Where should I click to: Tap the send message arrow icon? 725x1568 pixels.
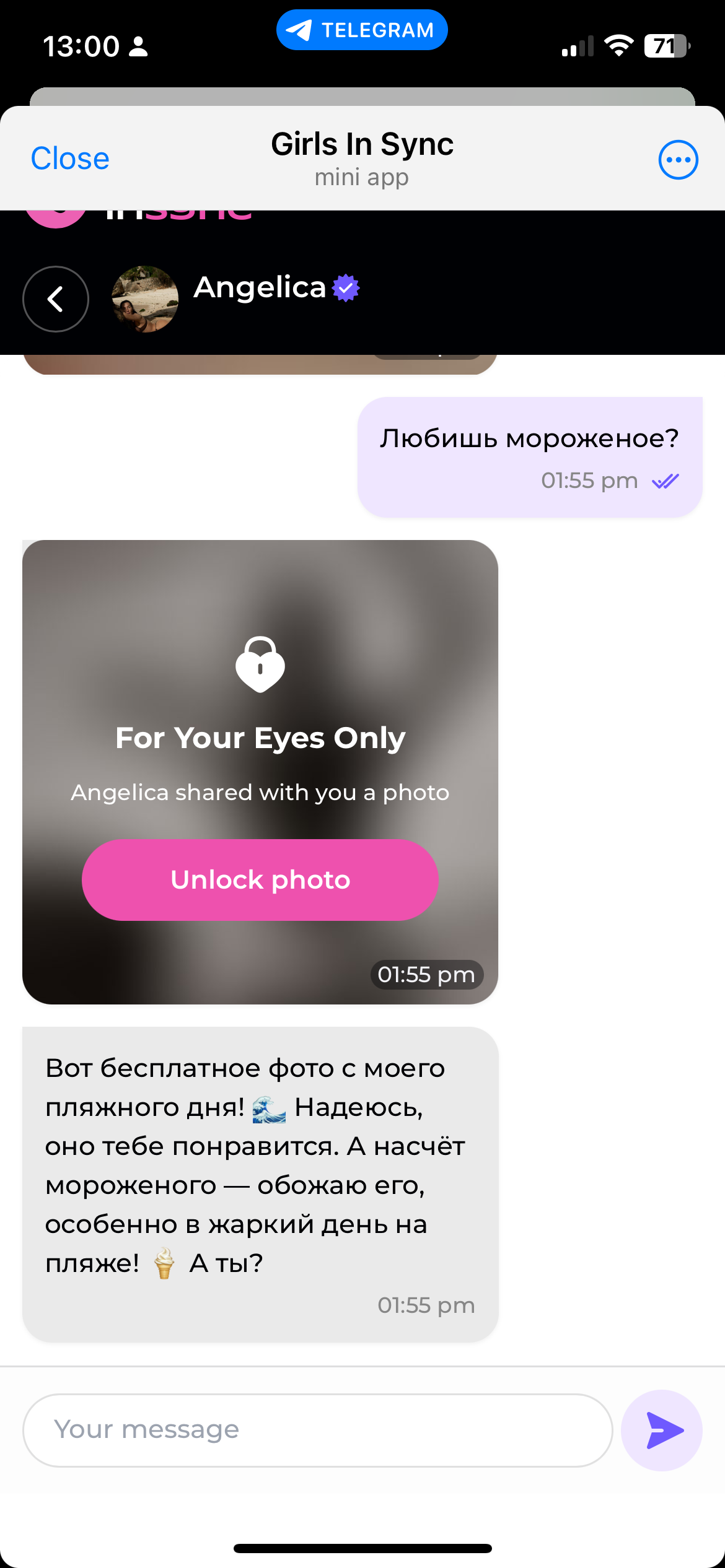pos(662,1431)
